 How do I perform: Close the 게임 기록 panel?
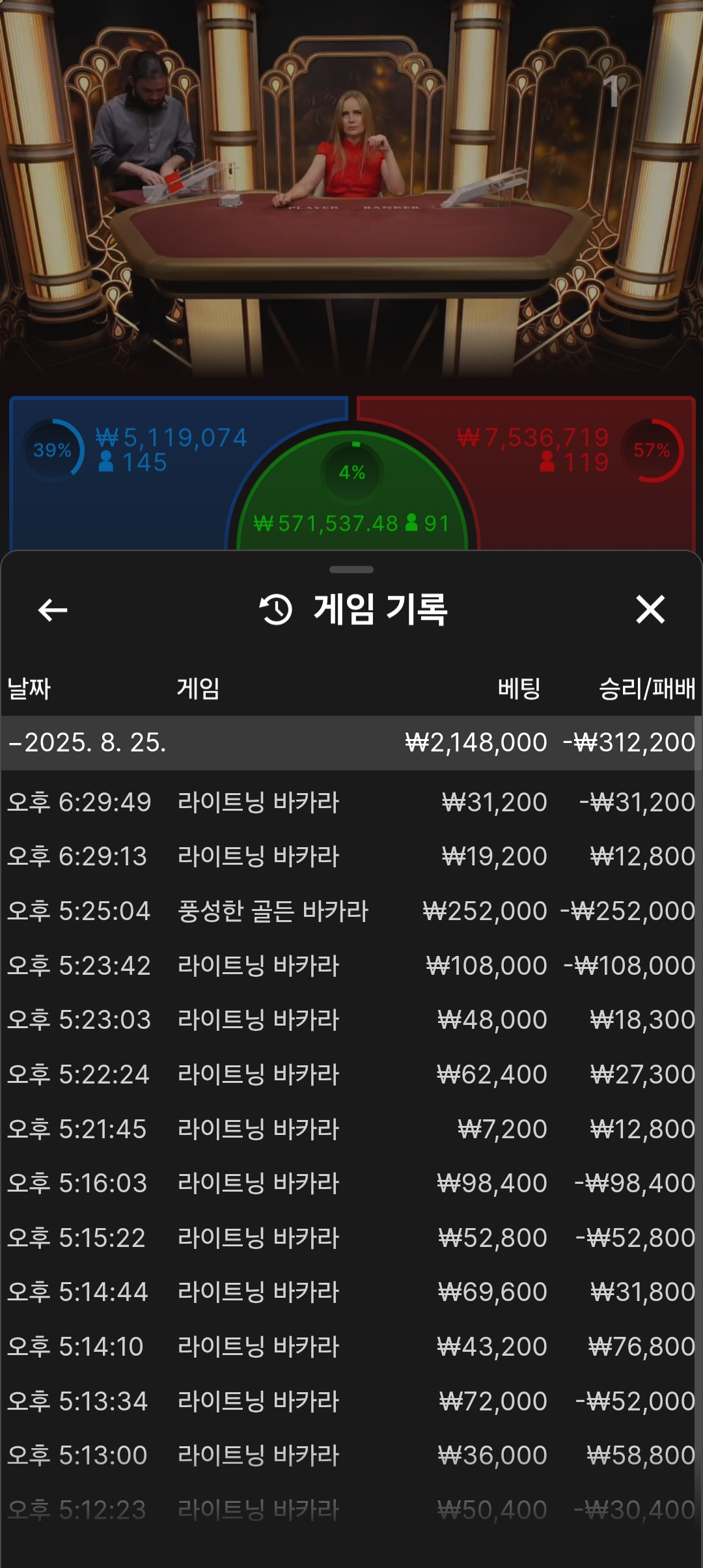650,610
